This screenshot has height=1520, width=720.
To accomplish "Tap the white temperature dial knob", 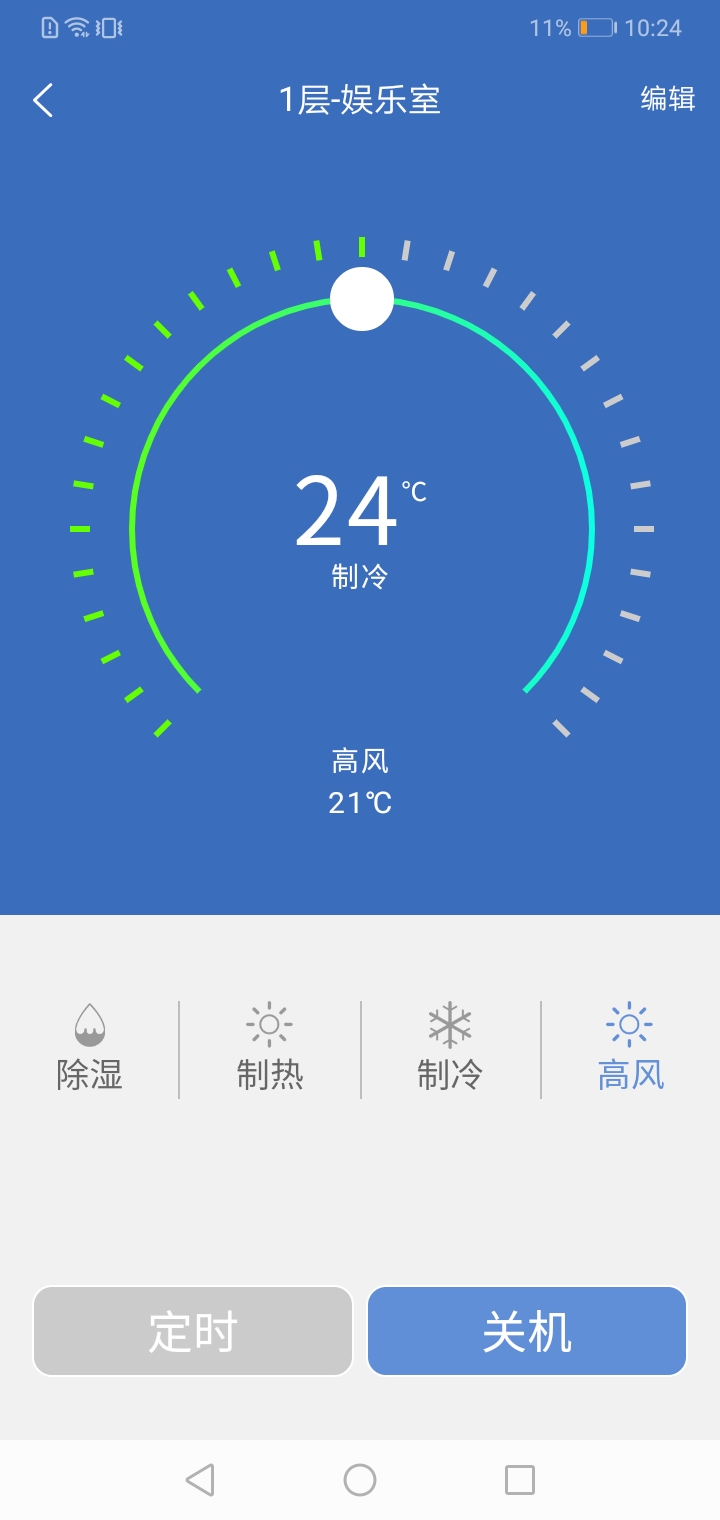I will tap(362, 299).
